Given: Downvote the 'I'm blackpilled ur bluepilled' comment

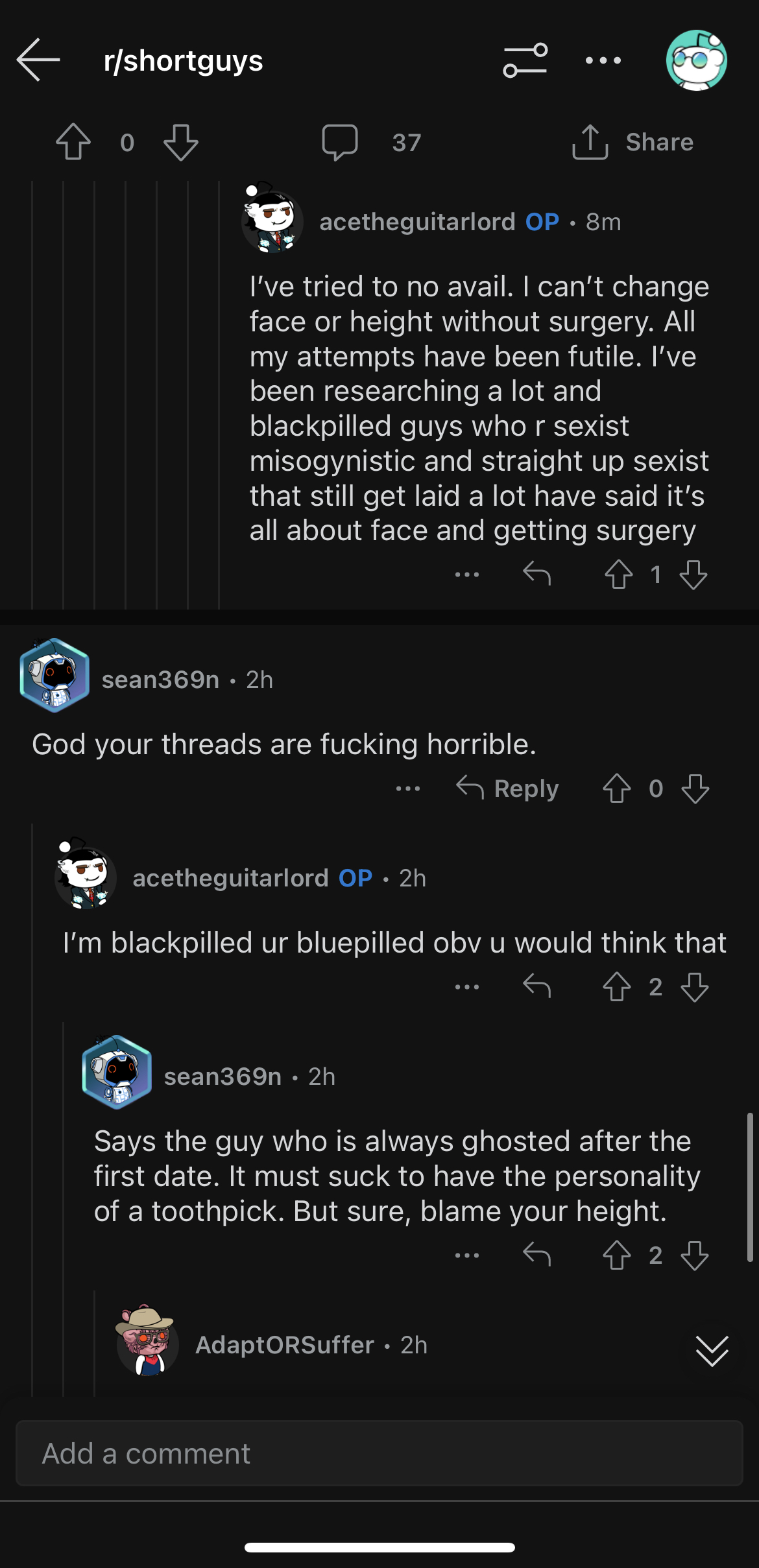Looking at the screenshot, I should pos(694,987).
